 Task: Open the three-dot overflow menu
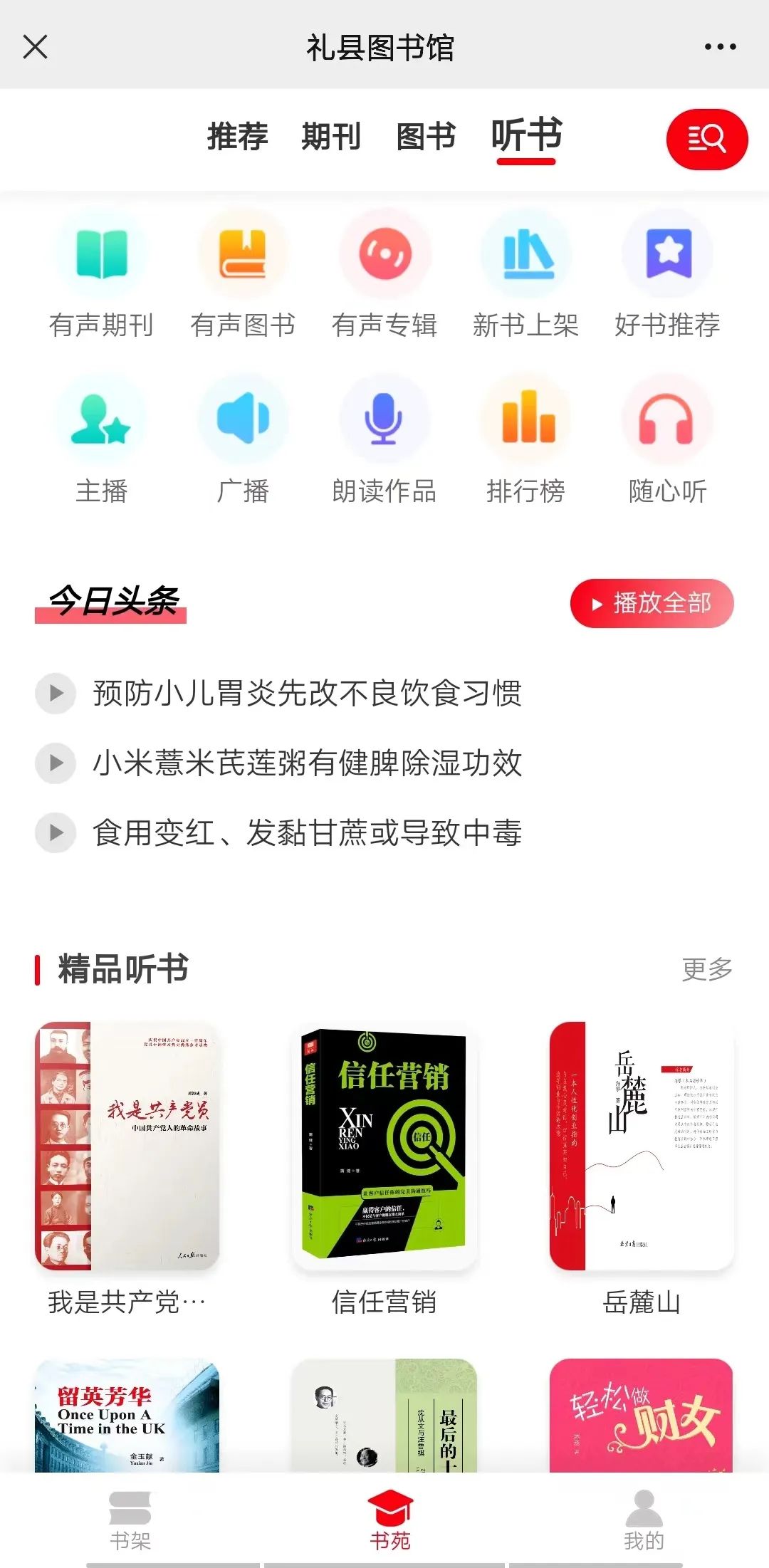coord(720,47)
